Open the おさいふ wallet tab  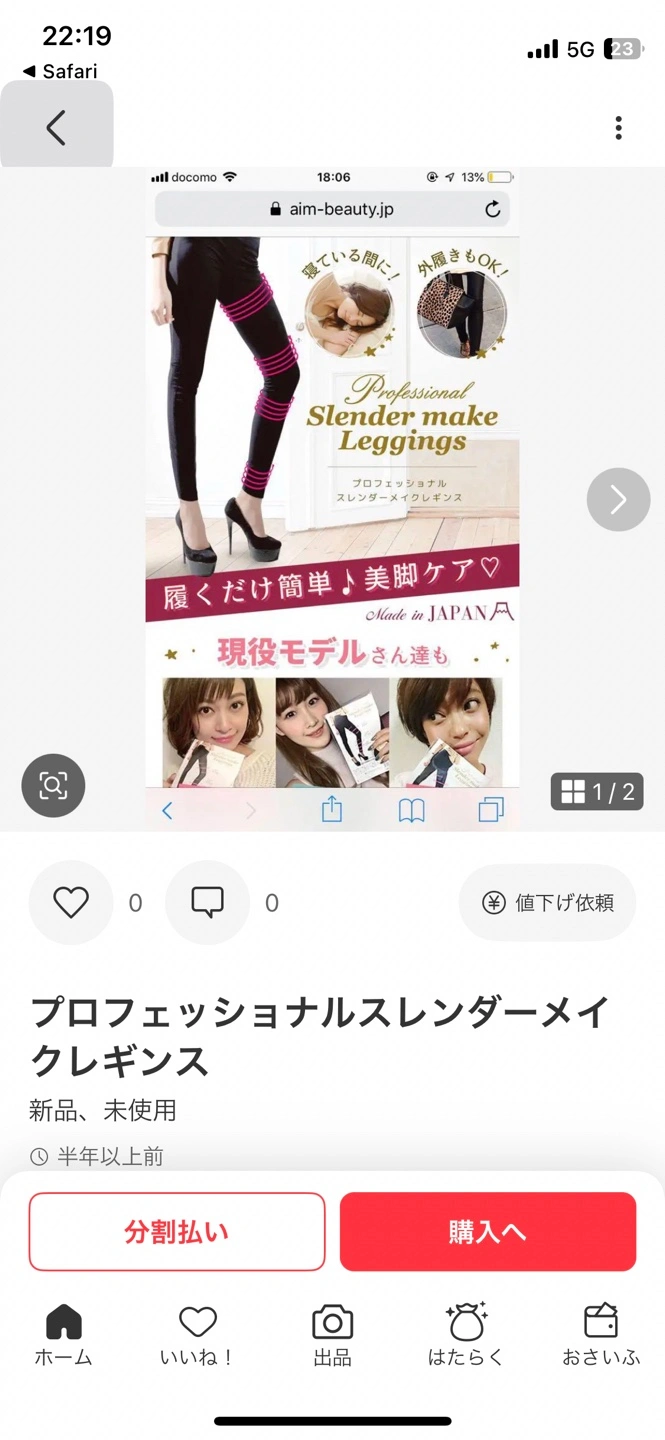coord(601,1335)
